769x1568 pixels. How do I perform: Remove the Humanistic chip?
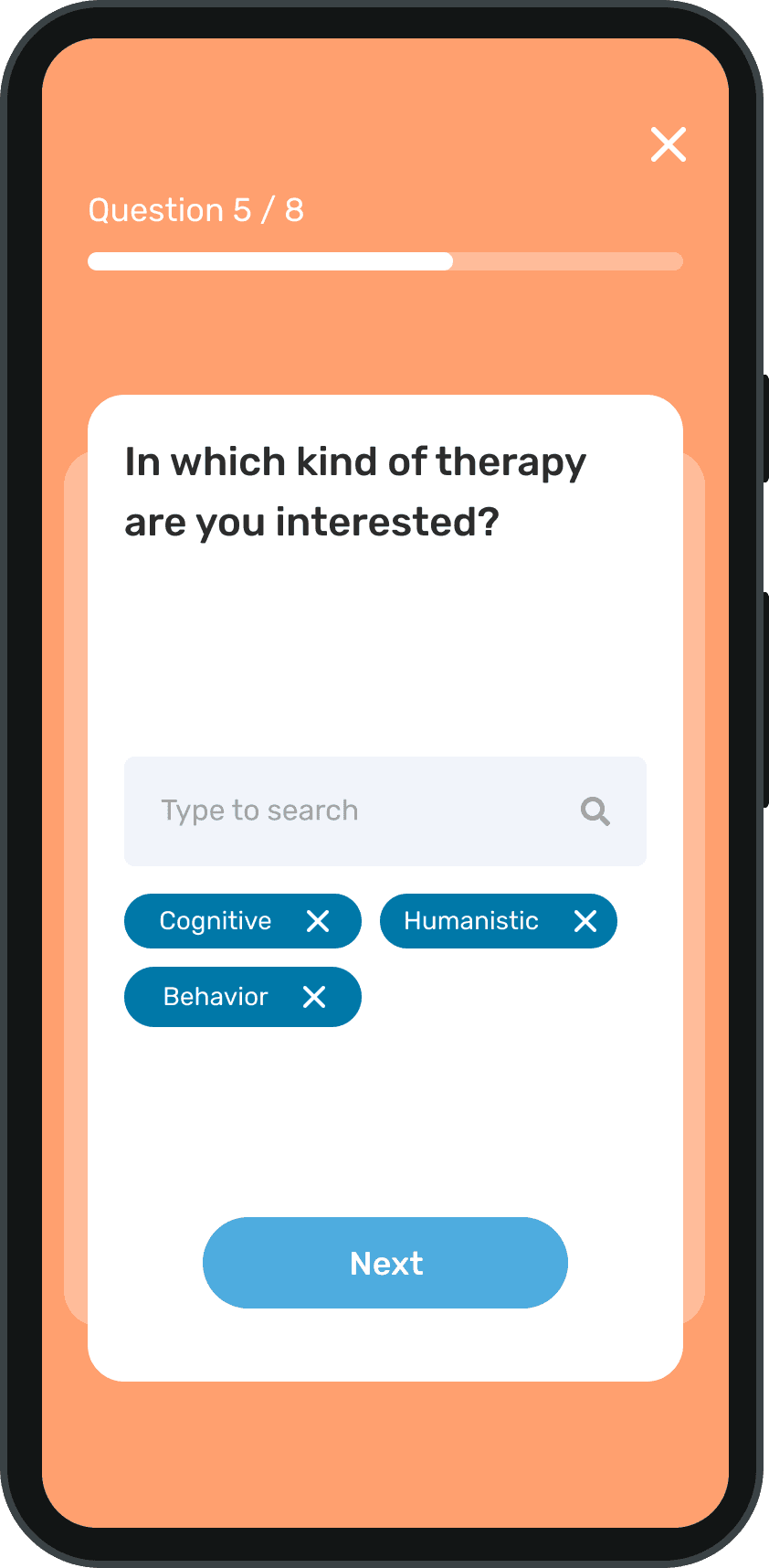[585, 921]
